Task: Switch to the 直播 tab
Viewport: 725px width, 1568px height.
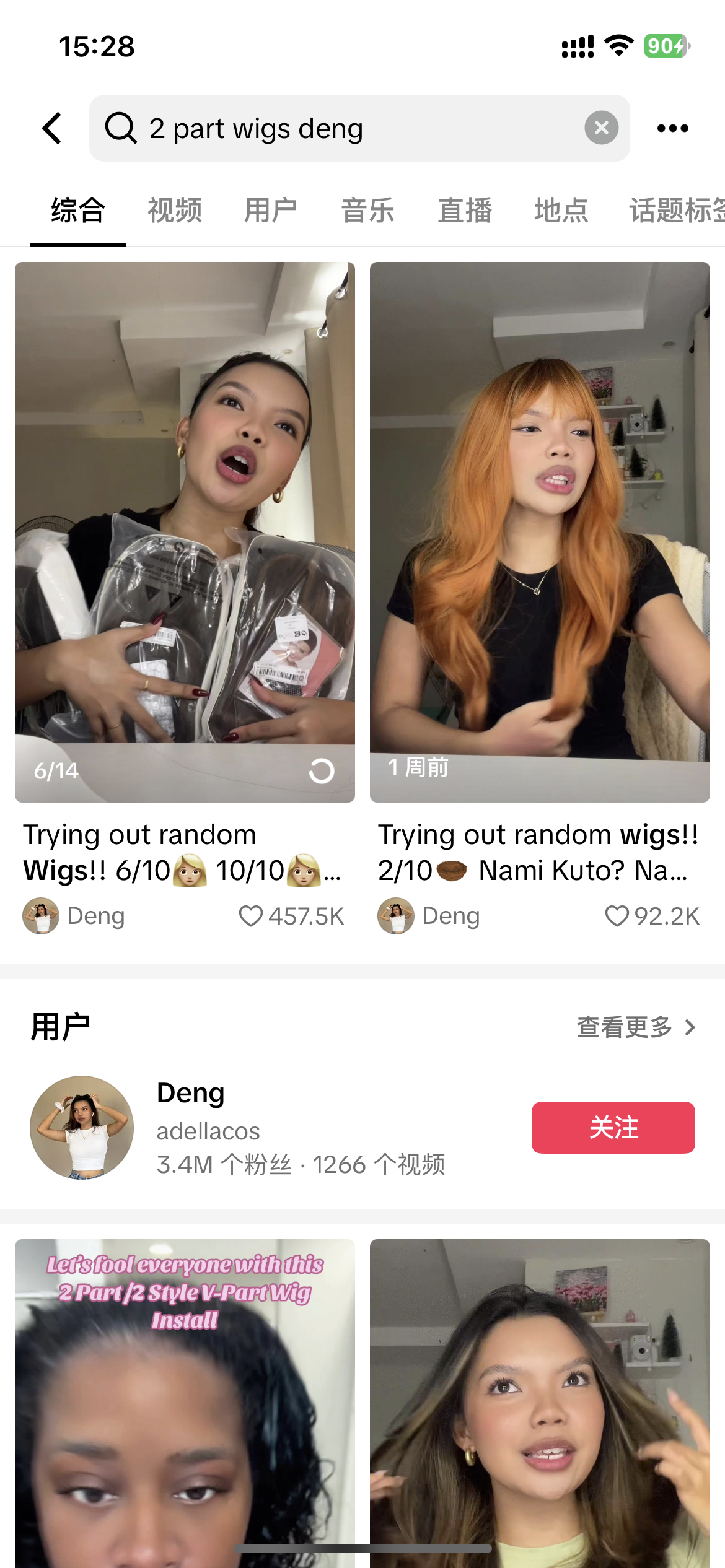Action: pyautogui.click(x=465, y=211)
